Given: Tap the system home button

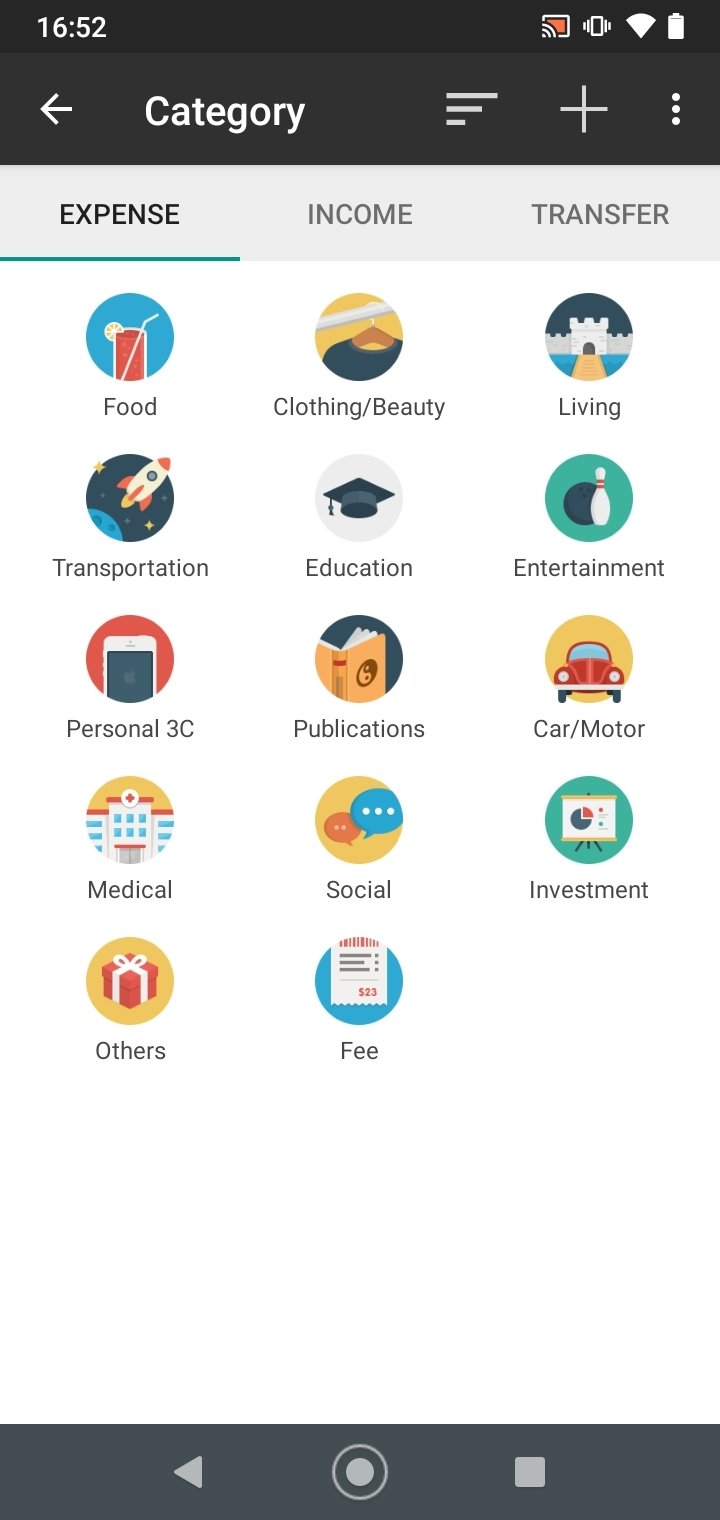Looking at the screenshot, I should pos(360,1472).
